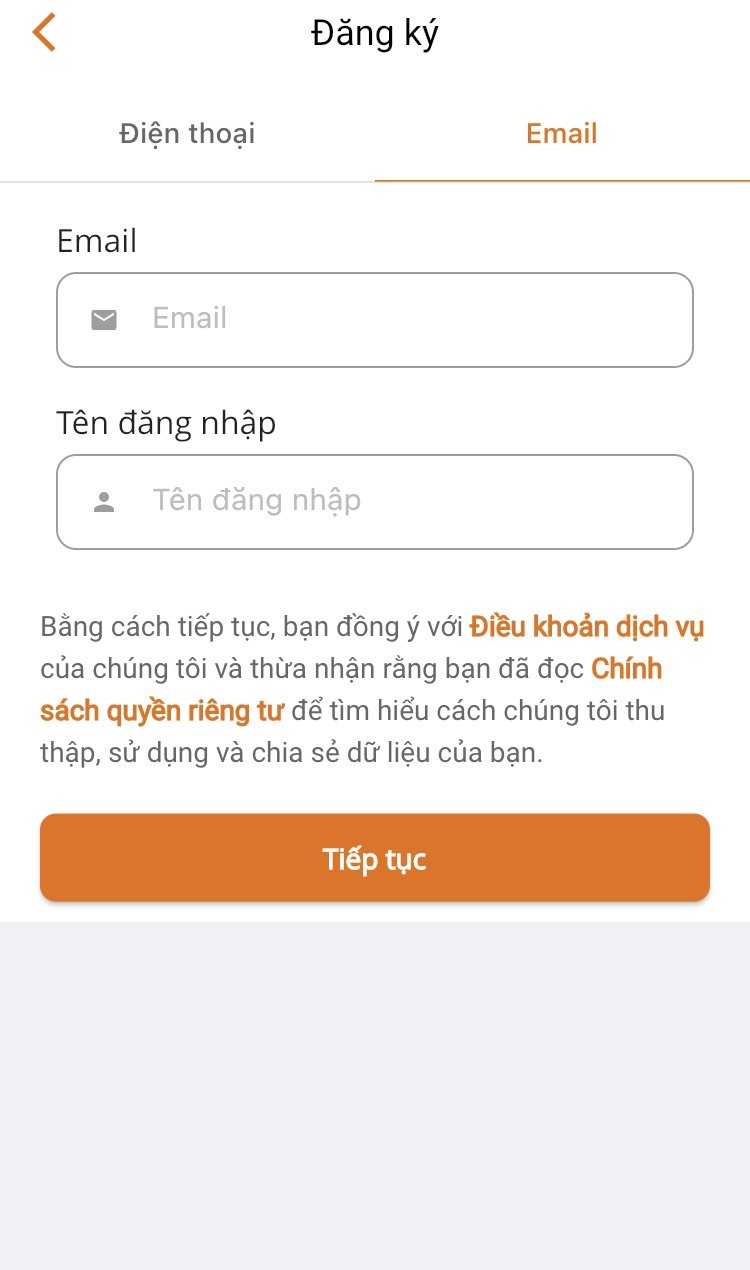Select the Email tab
Viewport: 750px width, 1270px height.
pos(562,134)
